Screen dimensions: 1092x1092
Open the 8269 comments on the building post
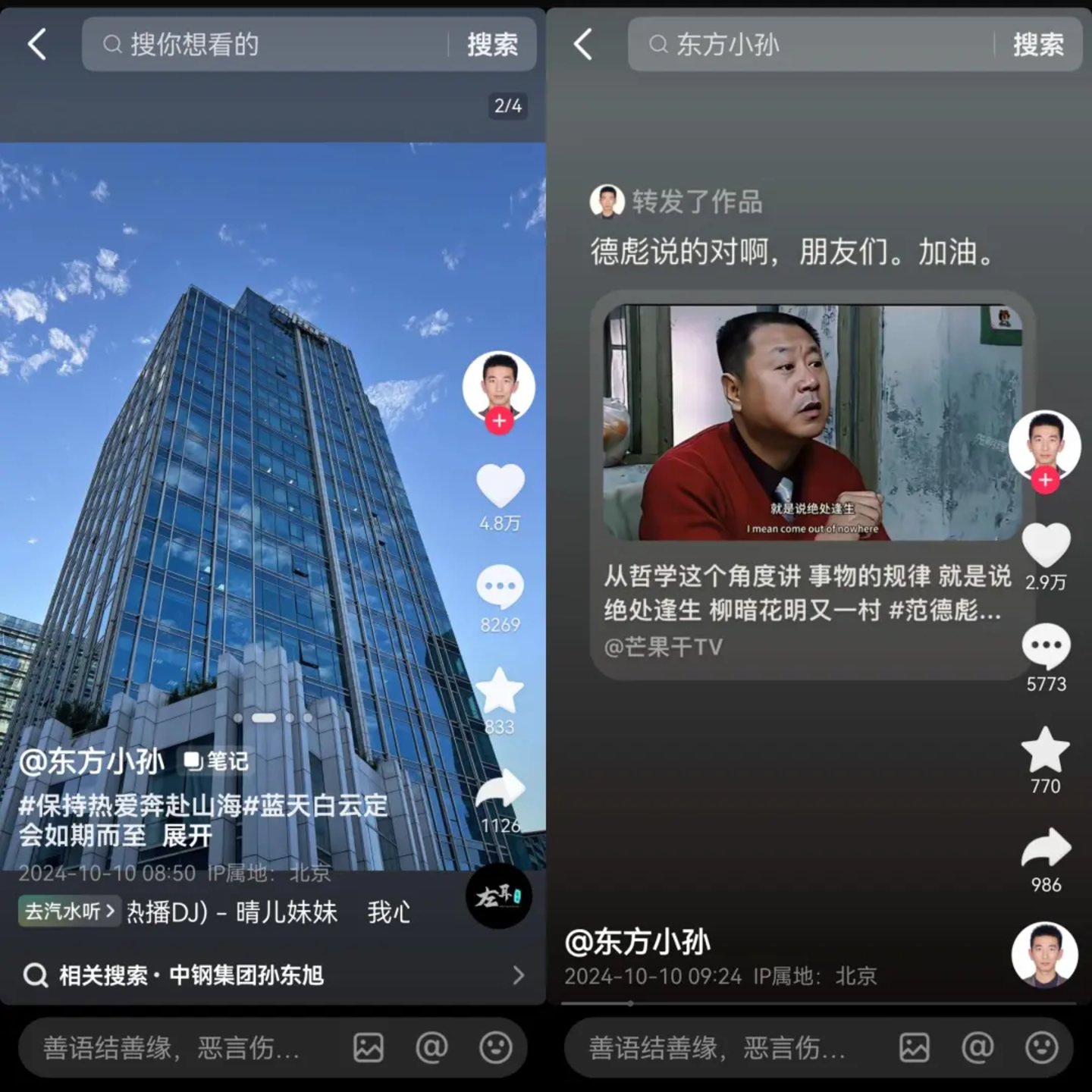[500, 587]
